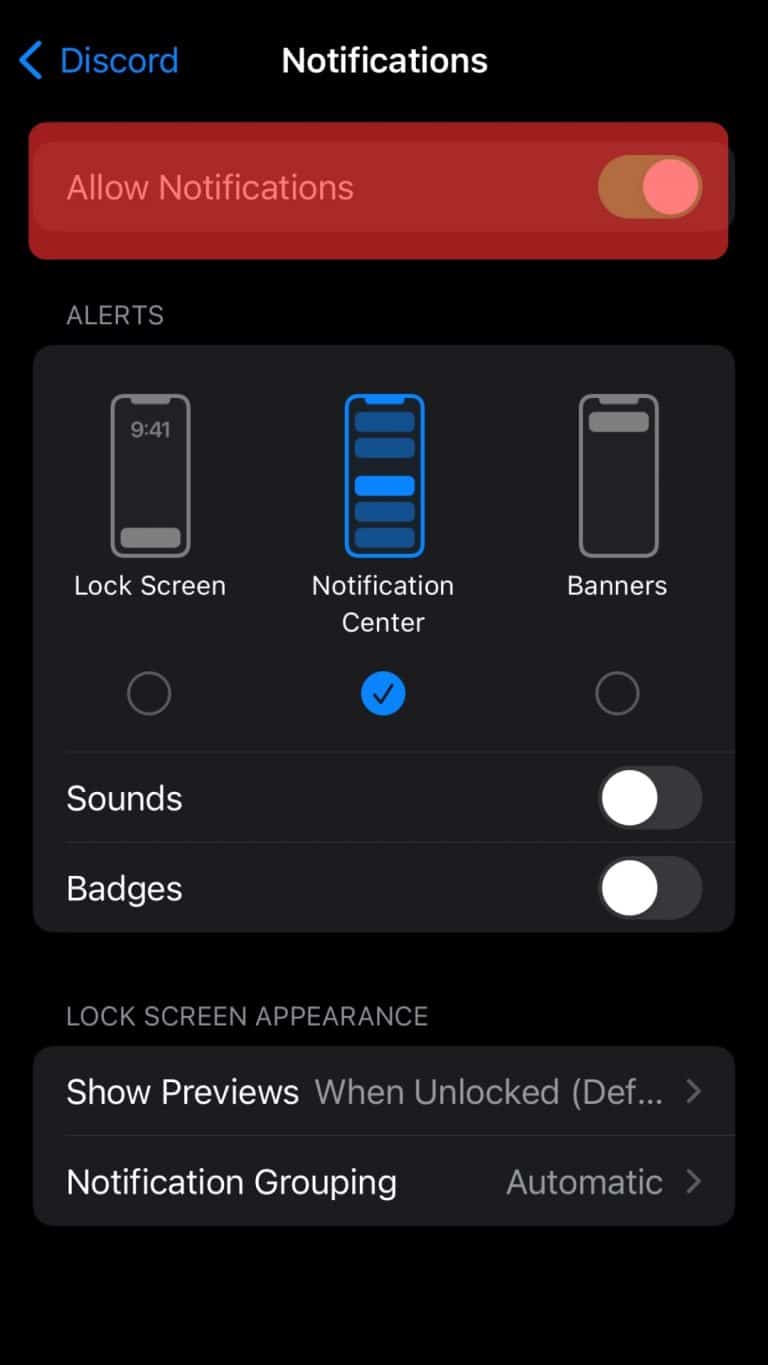
Task: Select the Banners radio button
Action: pos(617,693)
